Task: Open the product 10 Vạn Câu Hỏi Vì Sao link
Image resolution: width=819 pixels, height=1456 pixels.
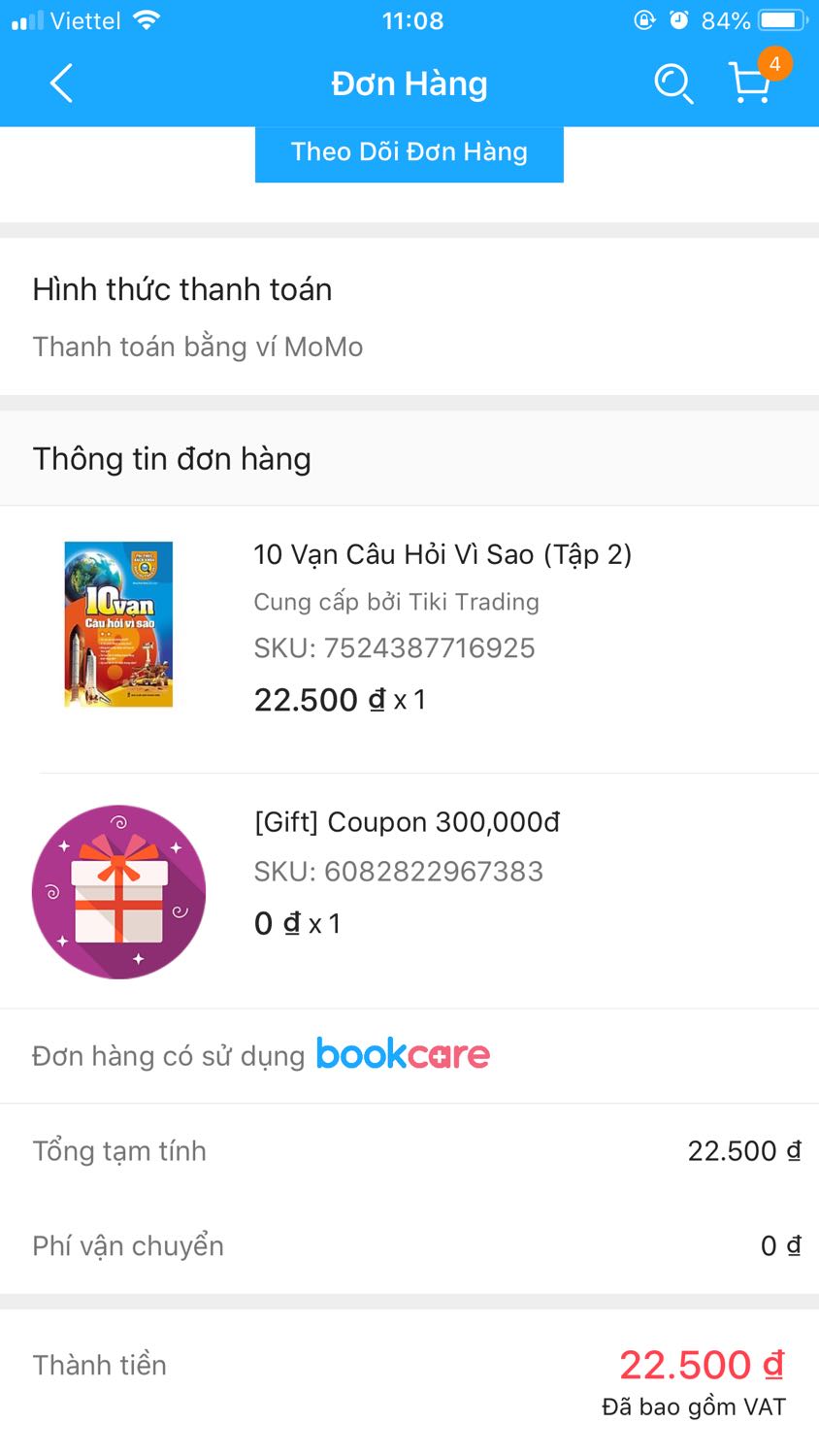Action: pyautogui.click(x=442, y=554)
